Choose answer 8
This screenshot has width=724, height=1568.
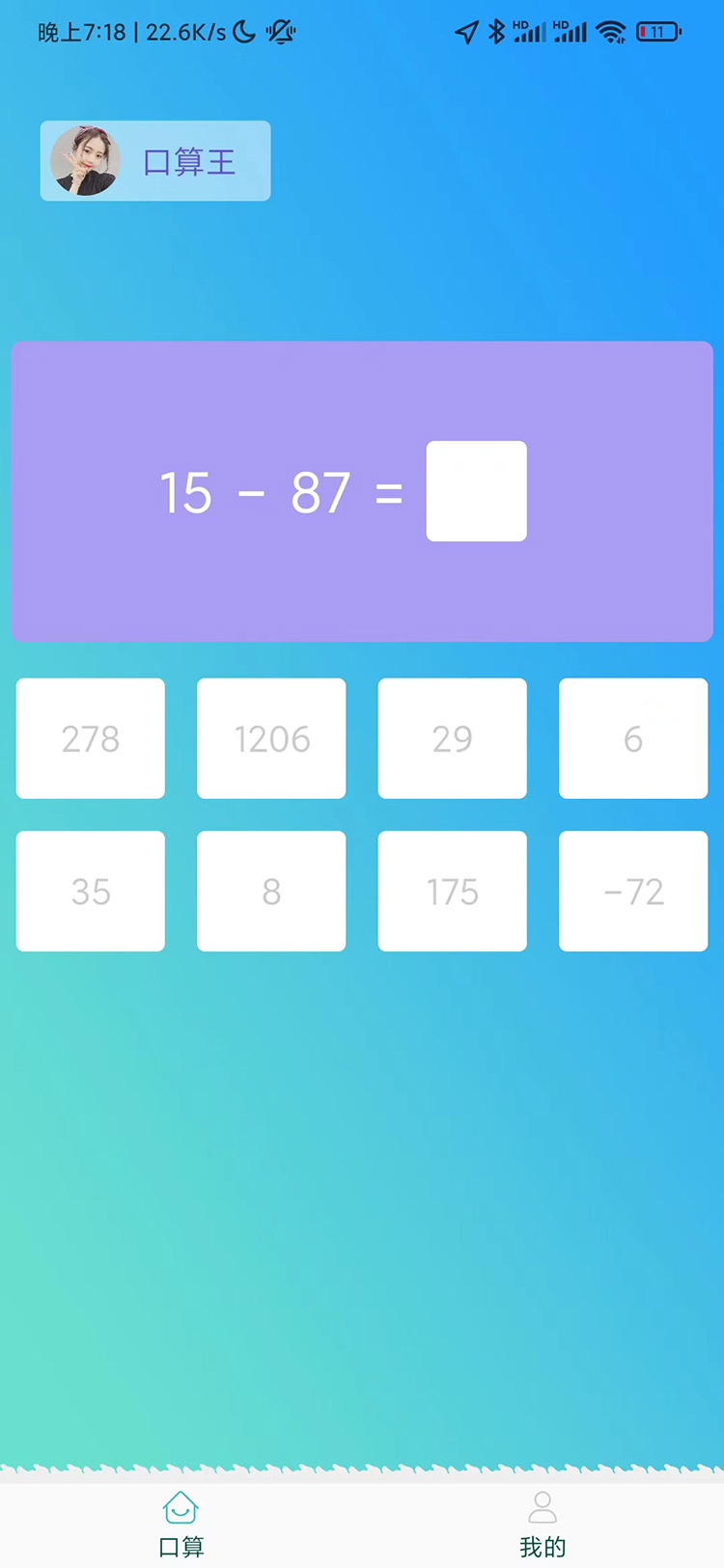point(271,891)
